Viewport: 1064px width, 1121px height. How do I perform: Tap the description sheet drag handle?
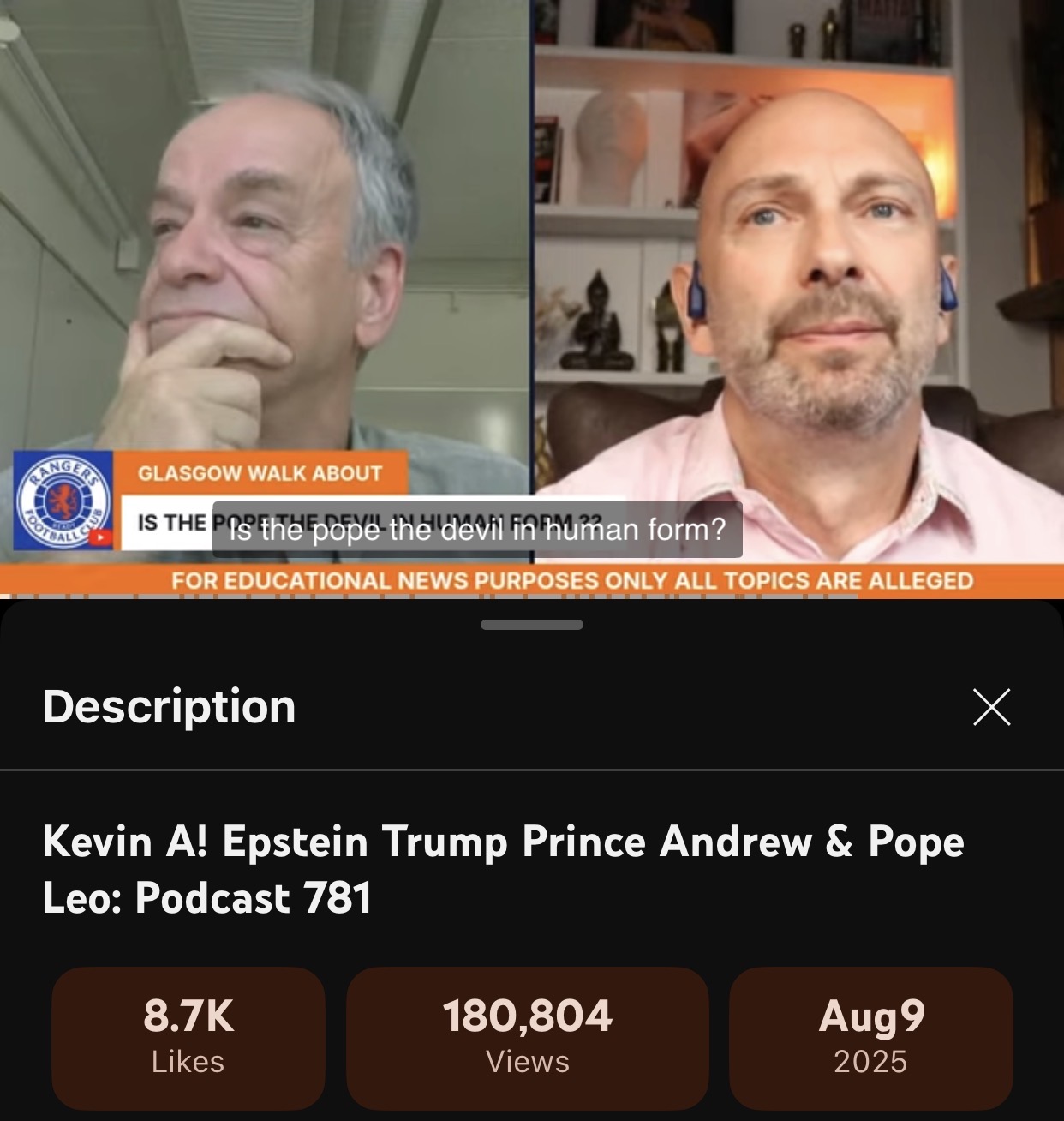[x=532, y=625]
